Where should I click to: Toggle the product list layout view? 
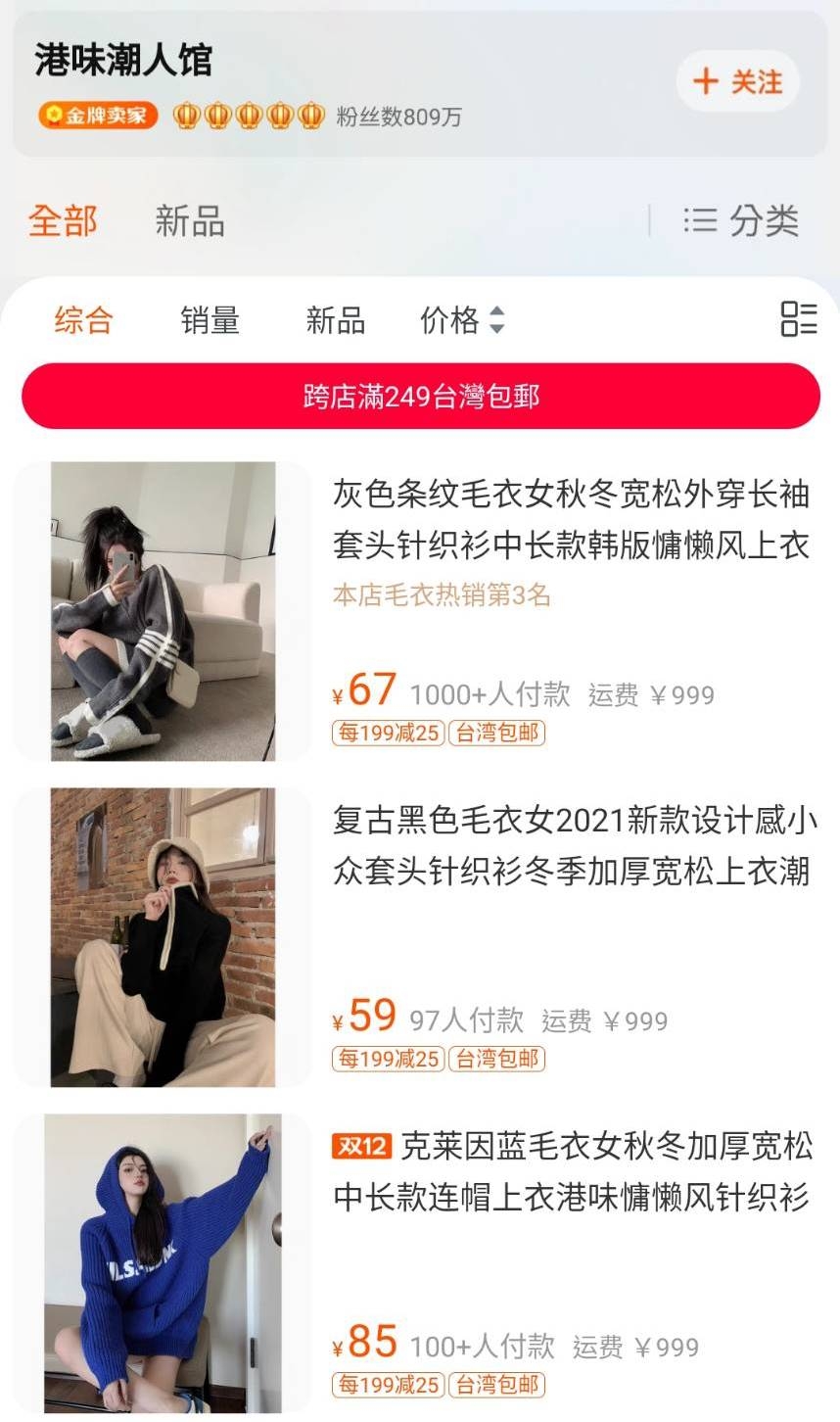click(798, 319)
